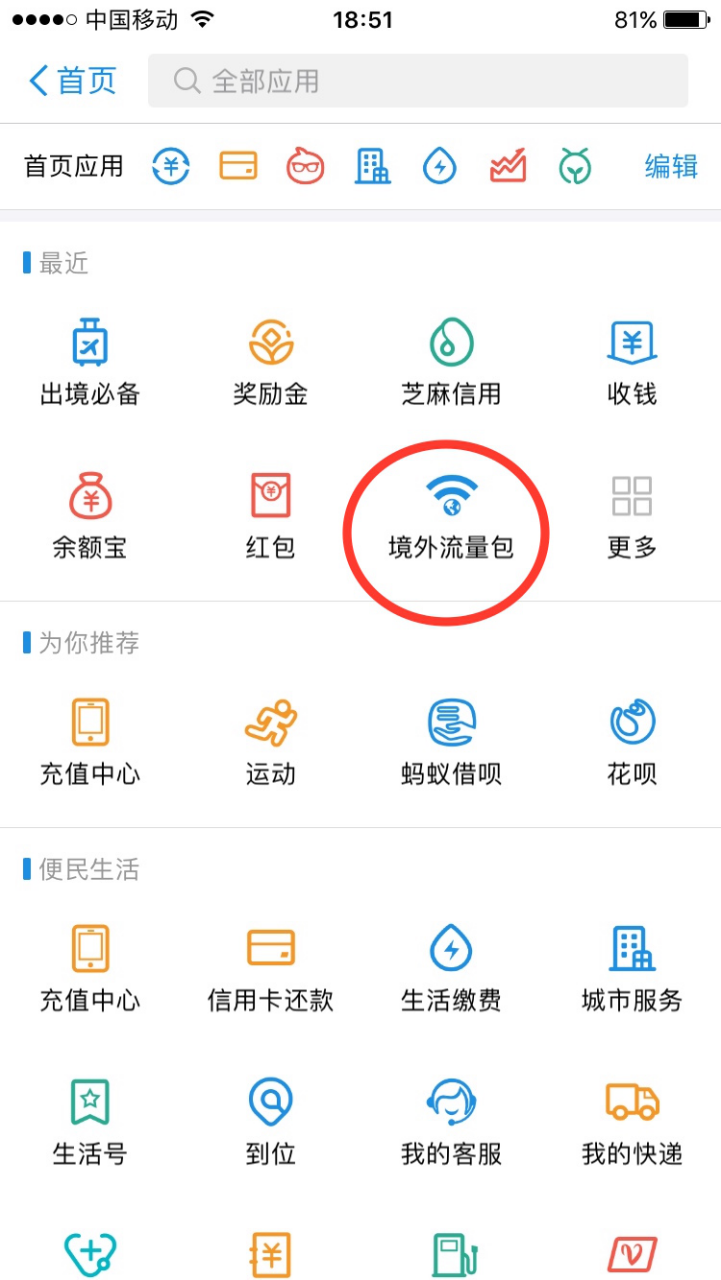The width and height of the screenshot is (721, 1280).
Task: Select 生活缴费
Action: 451,968
